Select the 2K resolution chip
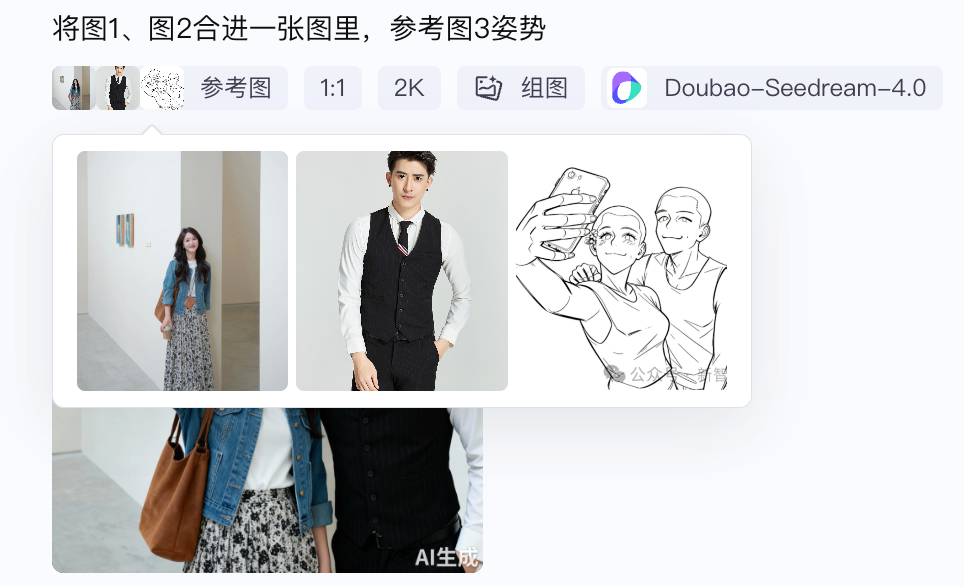The height and width of the screenshot is (586, 964). (x=409, y=88)
